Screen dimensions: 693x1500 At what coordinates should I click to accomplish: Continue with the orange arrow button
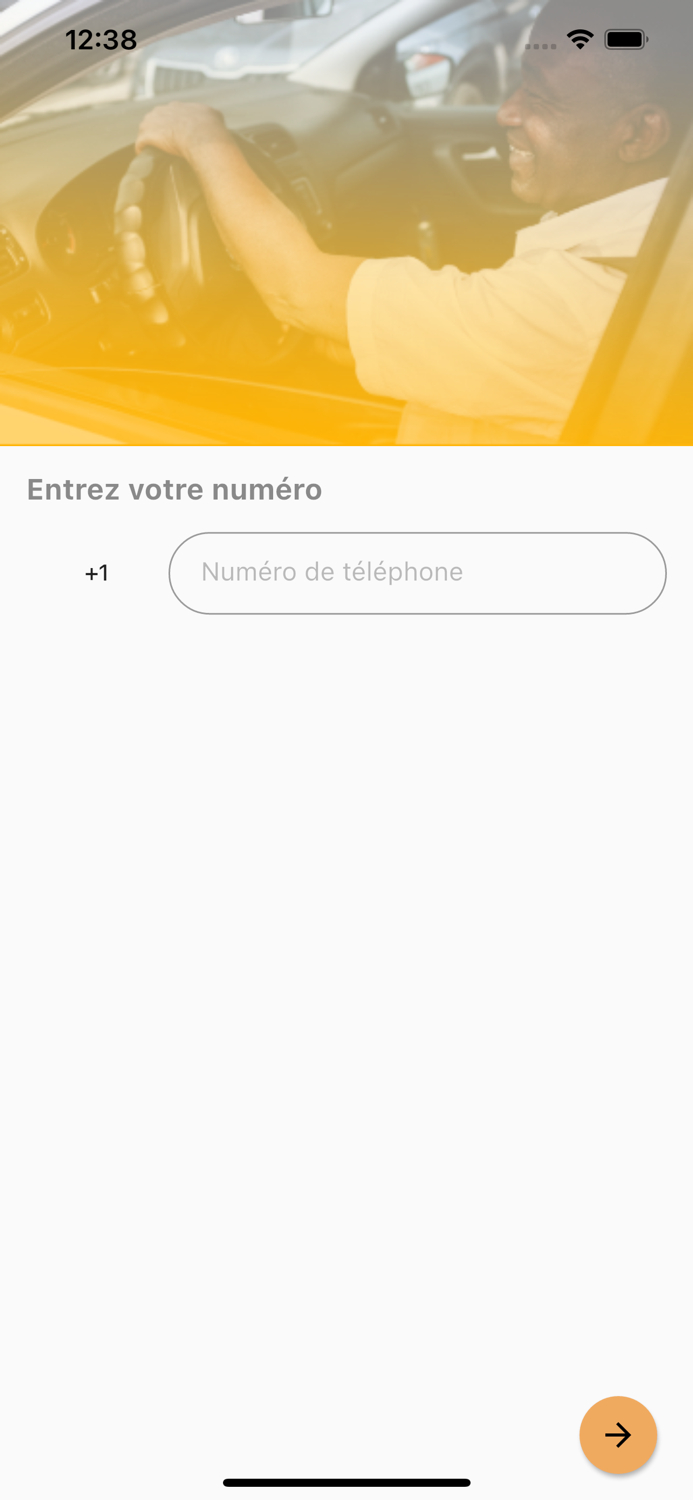[618, 1435]
